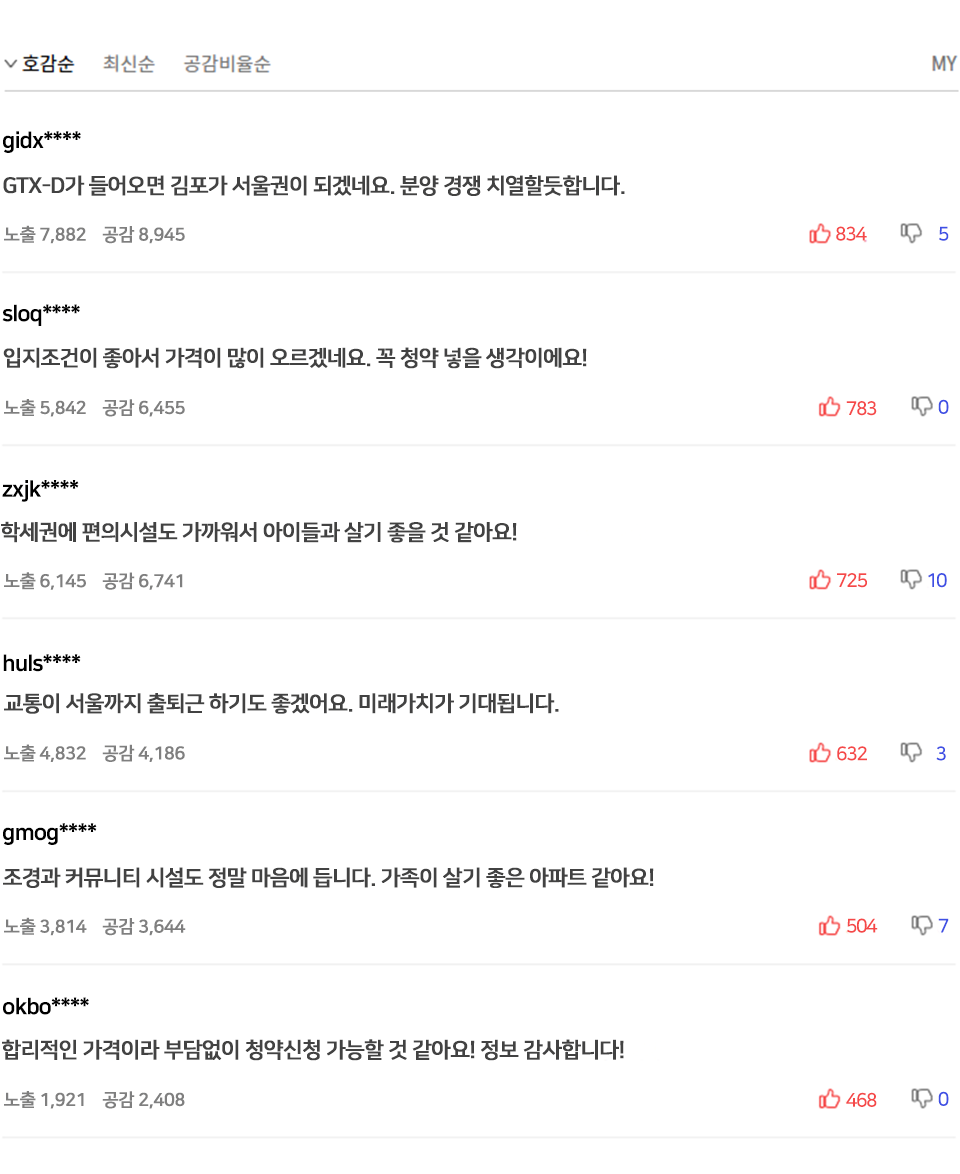Sort comments by 공감비율순
The height and width of the screenshot is (1174, 960).
[x=226, y=64]
